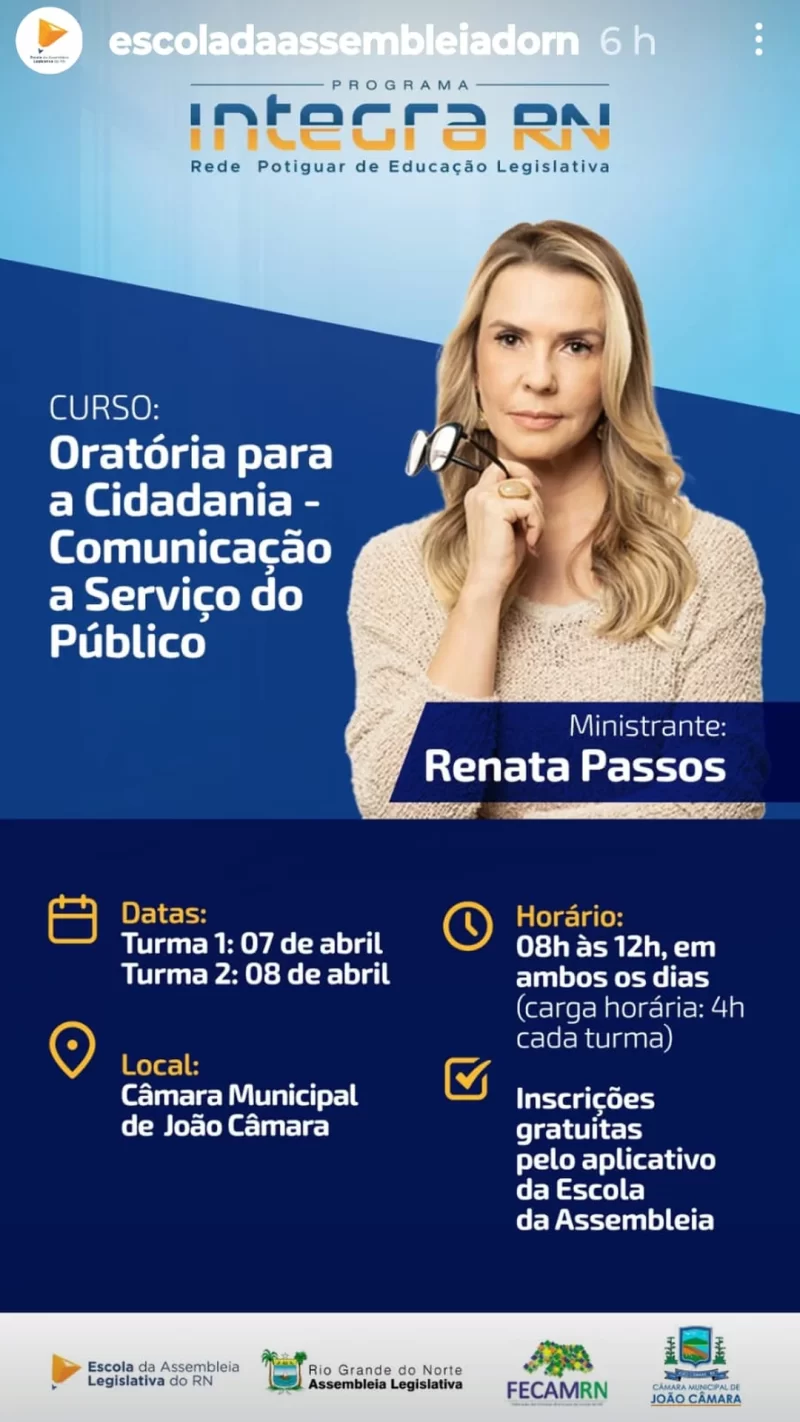Tap the escoladaassembleiadorn username

pyautogui.click(x=343, y=42)
